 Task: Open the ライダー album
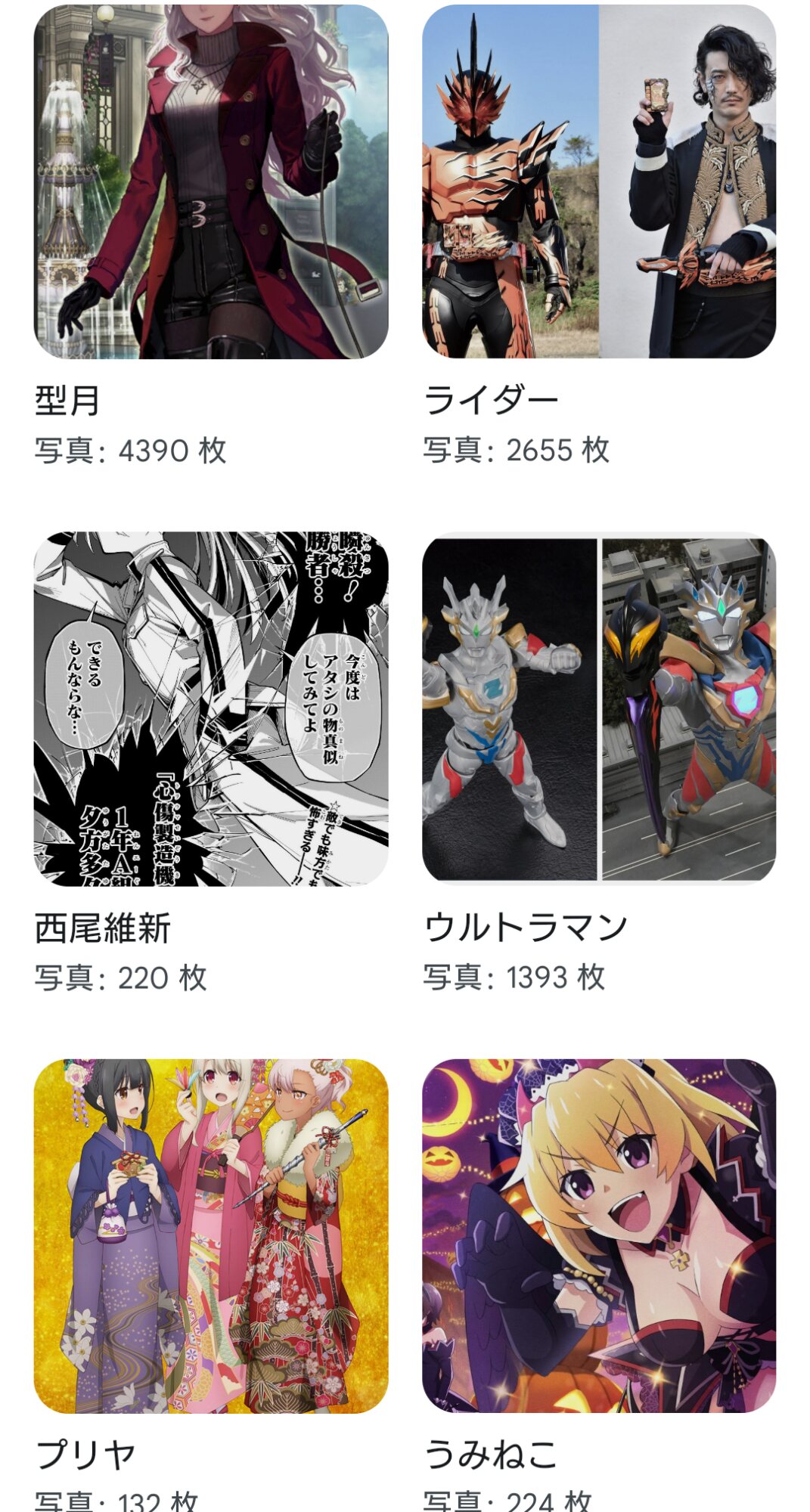[x=598, y=181]
